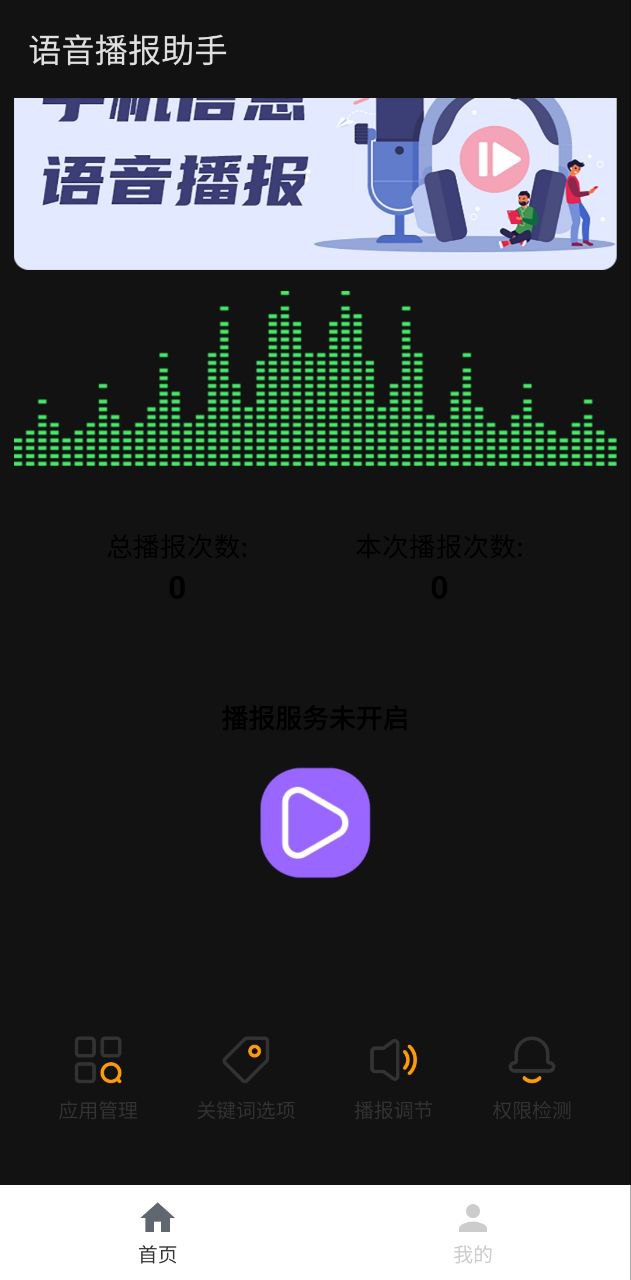The image size is (631, 1280).
Task: Open 关键词选项 keyword options
Action: point(246,1076)
